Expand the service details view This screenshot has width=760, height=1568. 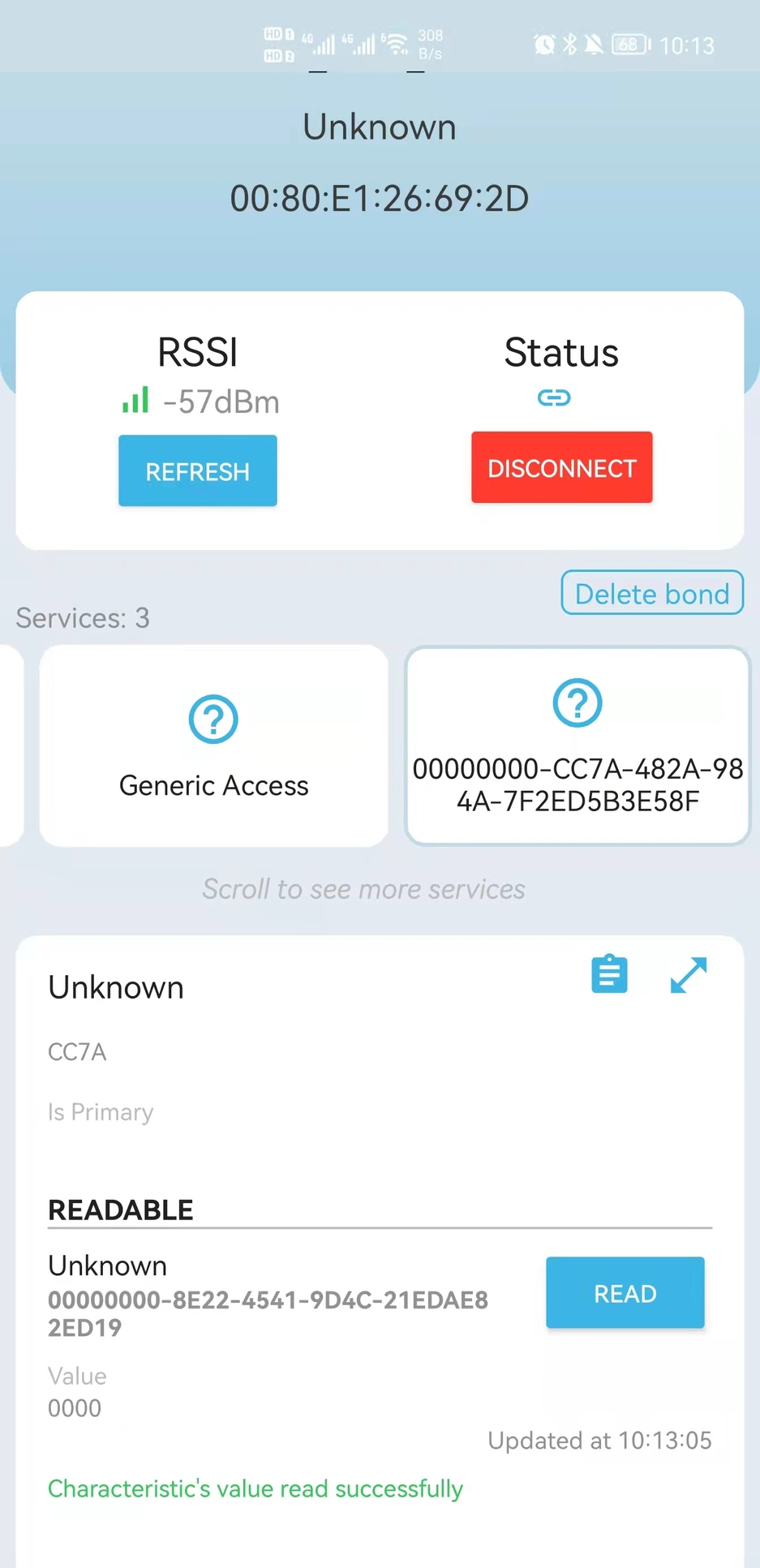coord(688,974)
